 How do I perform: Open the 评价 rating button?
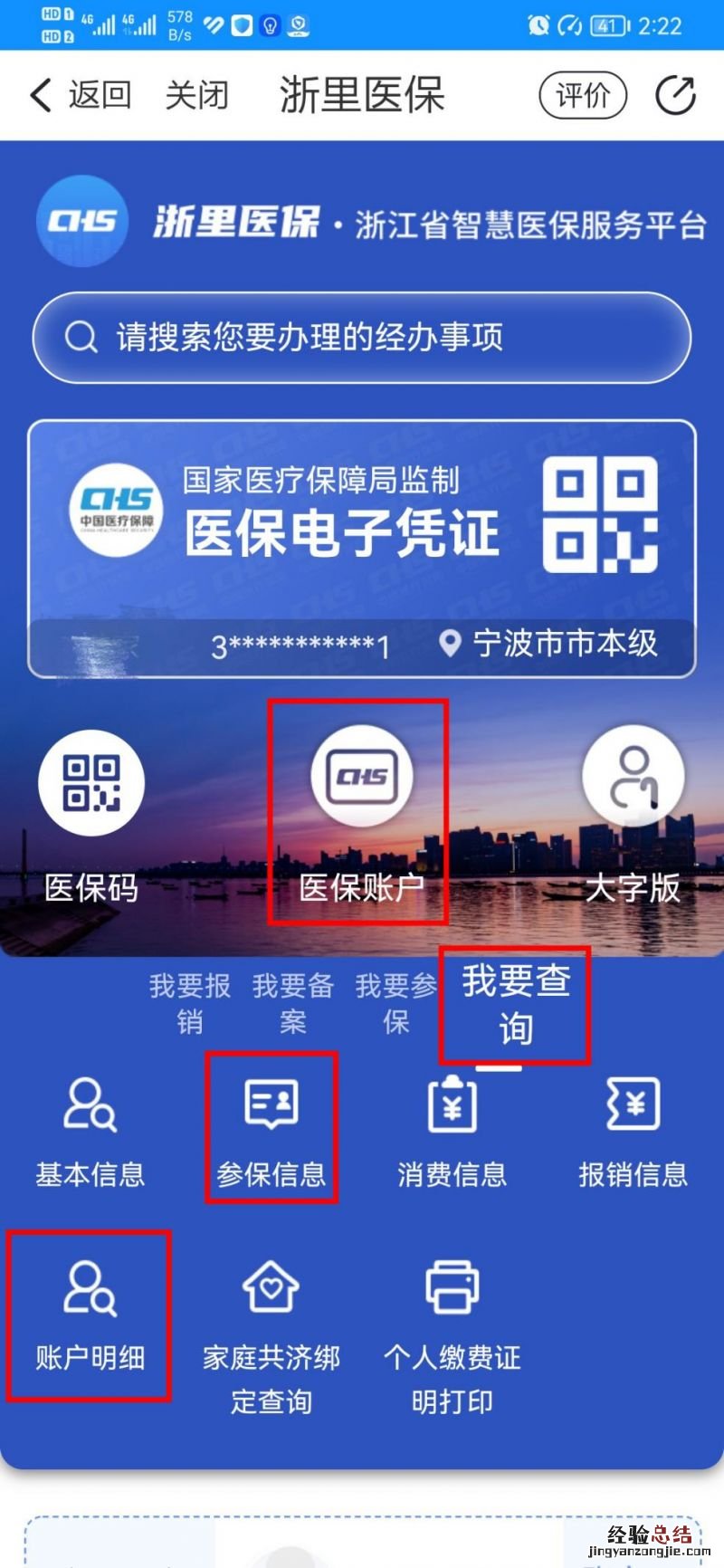(x=583, y=95)
